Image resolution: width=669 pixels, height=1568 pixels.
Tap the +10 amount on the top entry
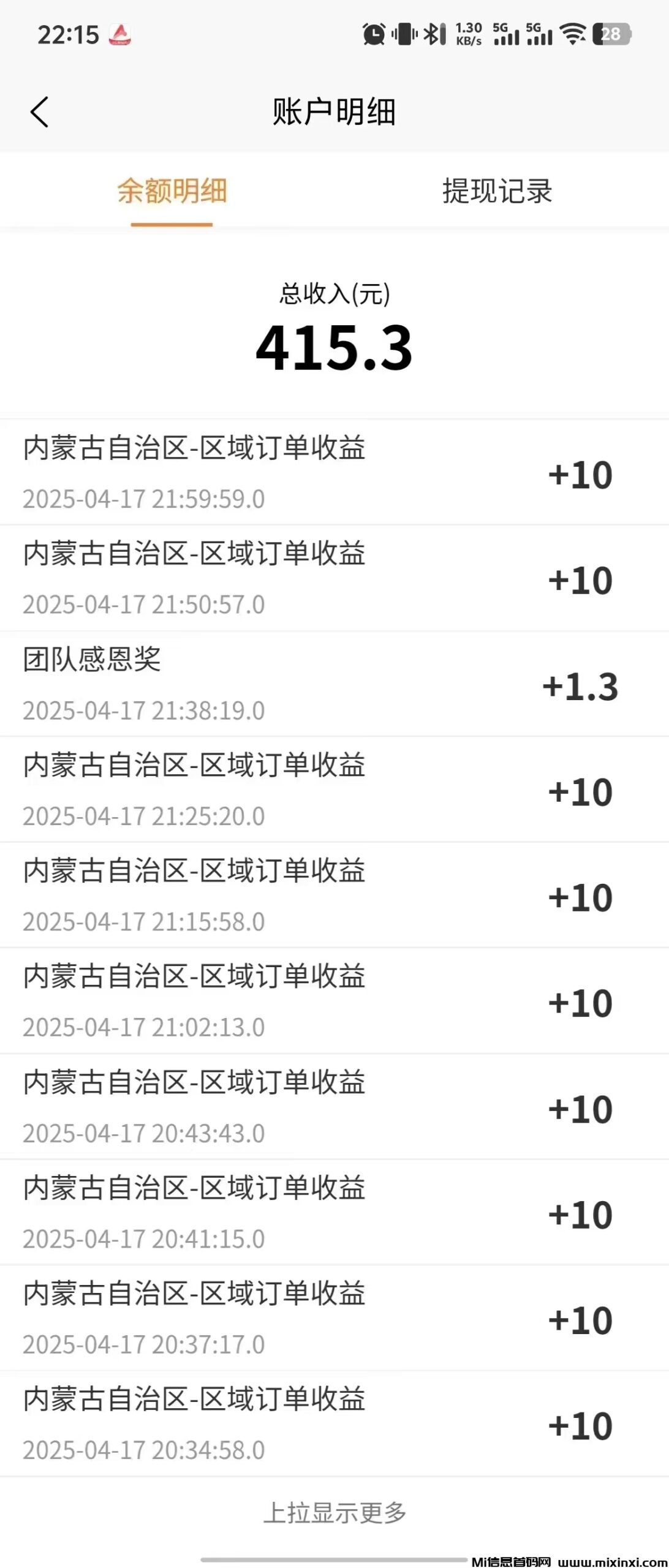click(x=580, y=475)
